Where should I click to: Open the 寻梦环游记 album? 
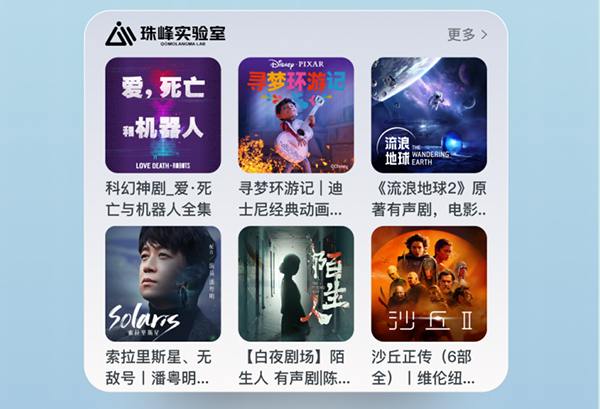pyautogui.click(x=296, y=115)
